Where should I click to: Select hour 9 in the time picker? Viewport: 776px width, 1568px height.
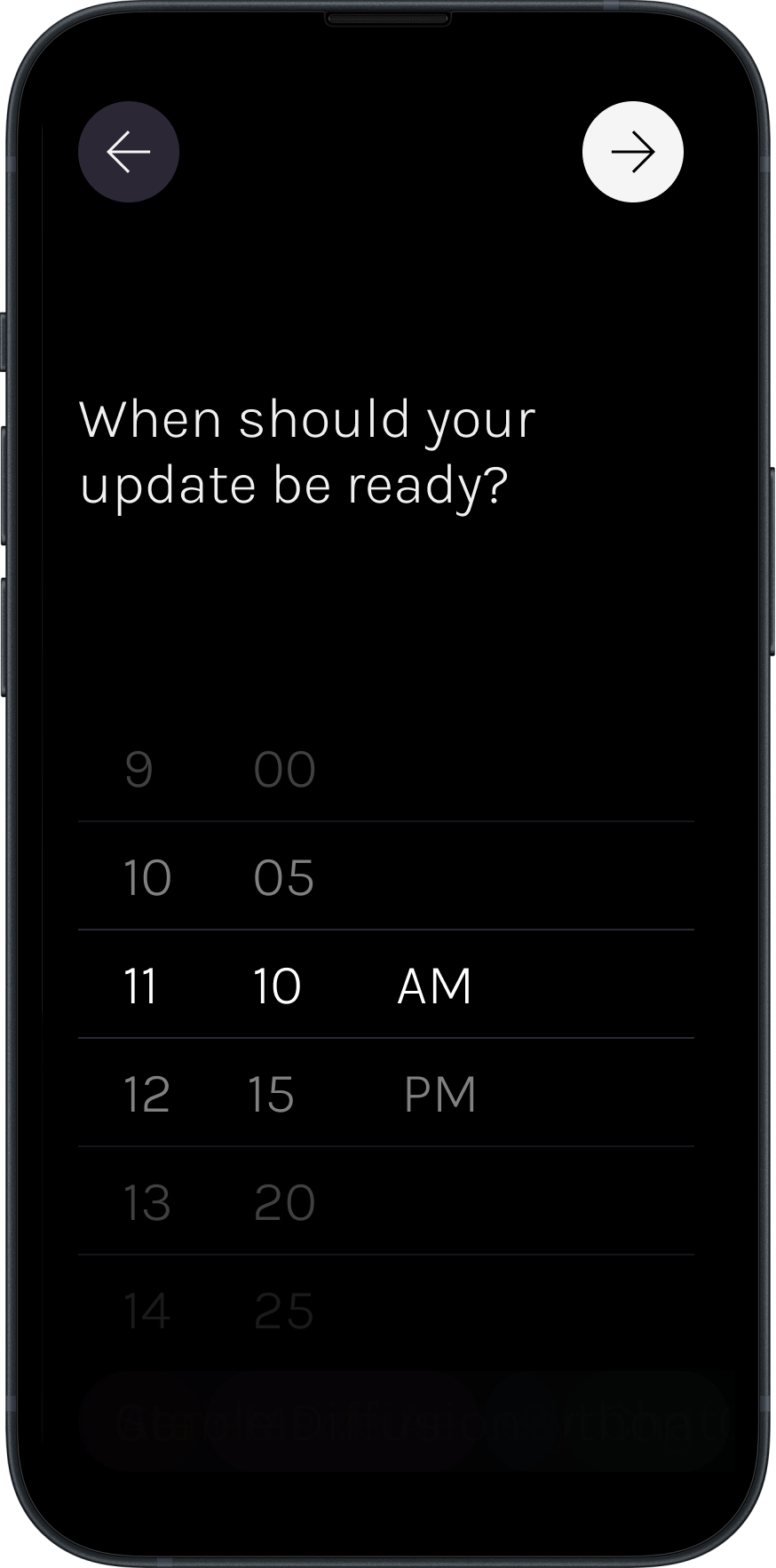pos(139,769)
